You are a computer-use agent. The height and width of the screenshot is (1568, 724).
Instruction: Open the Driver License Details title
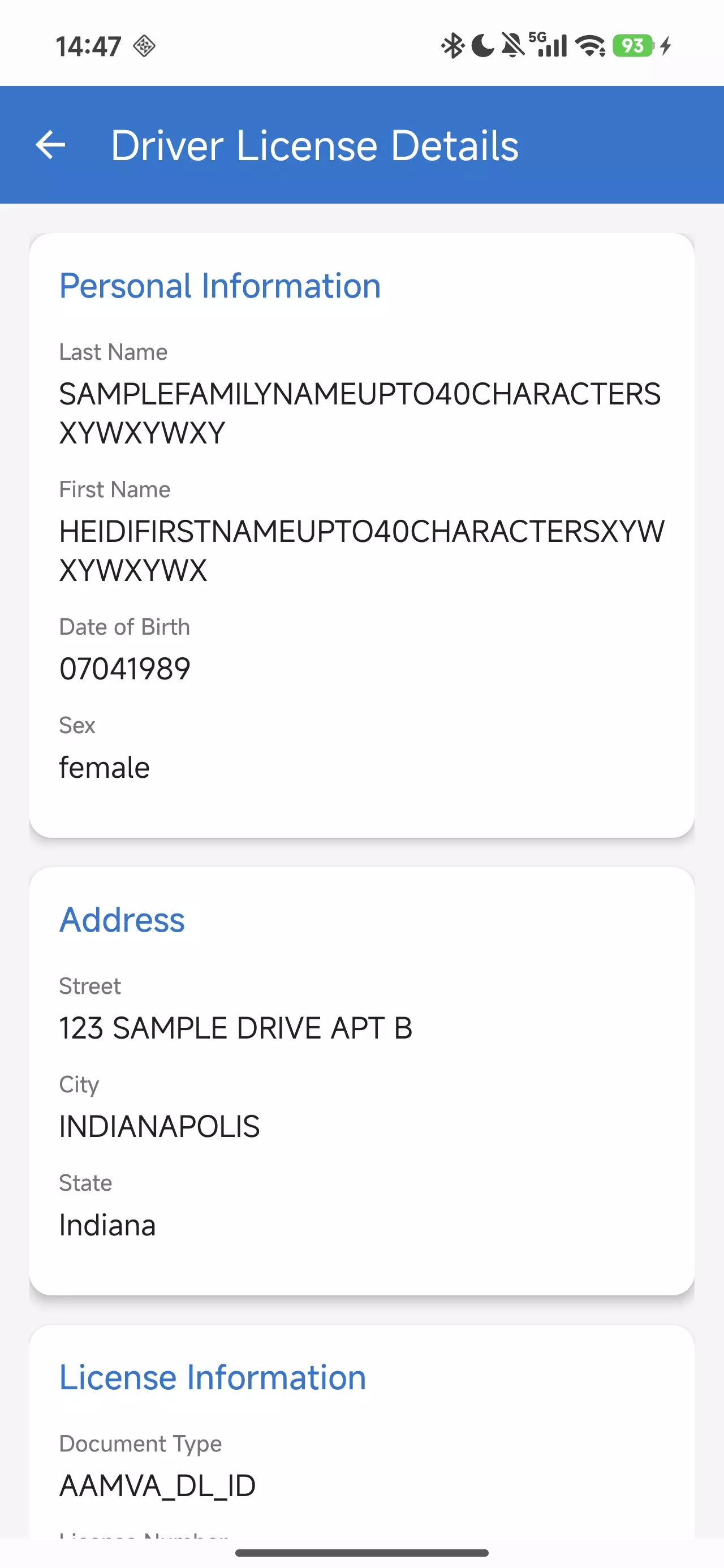(315, 145)
